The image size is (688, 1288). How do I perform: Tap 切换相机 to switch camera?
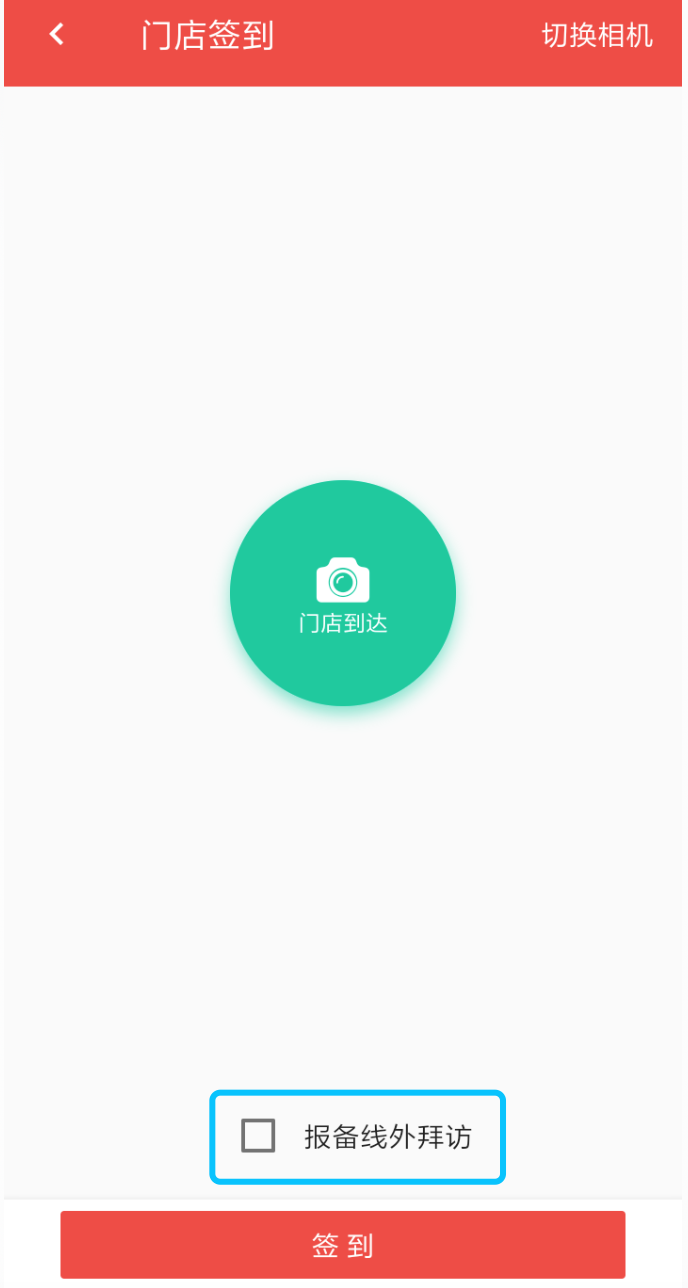pyautogui.click(x=597, y=36)
